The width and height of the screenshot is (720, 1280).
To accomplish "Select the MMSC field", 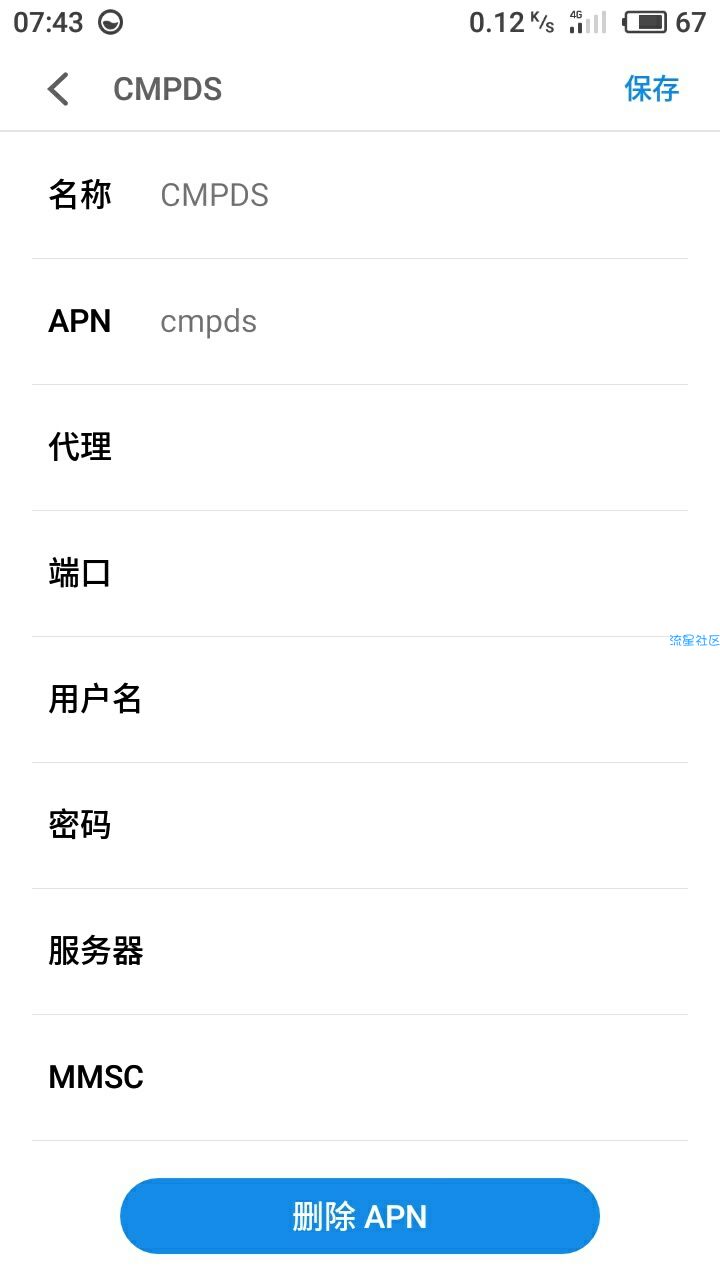I will (x=360, y=1077).
